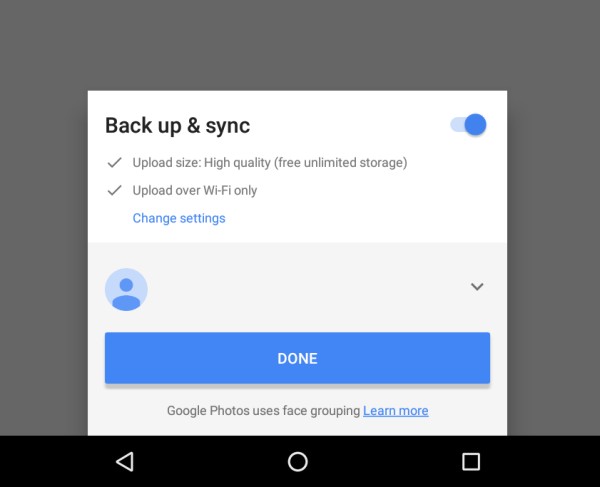Go to the home screen
This screenshot has height=487, width=600.
point(297,461)
